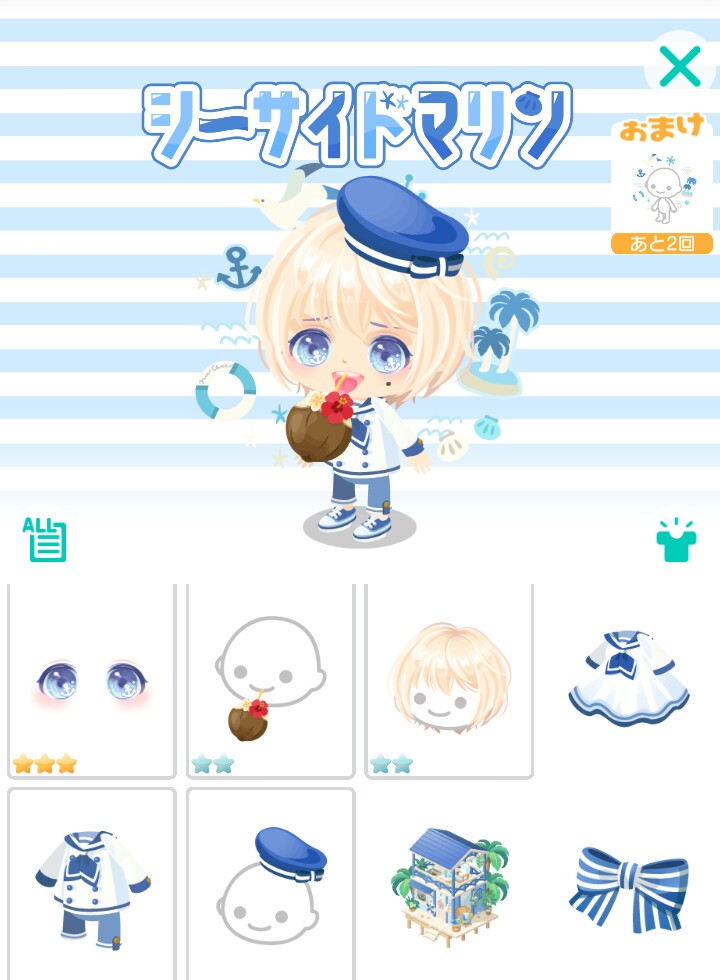Close the シーサイドマリン gacha preview

tap(680, 66)
